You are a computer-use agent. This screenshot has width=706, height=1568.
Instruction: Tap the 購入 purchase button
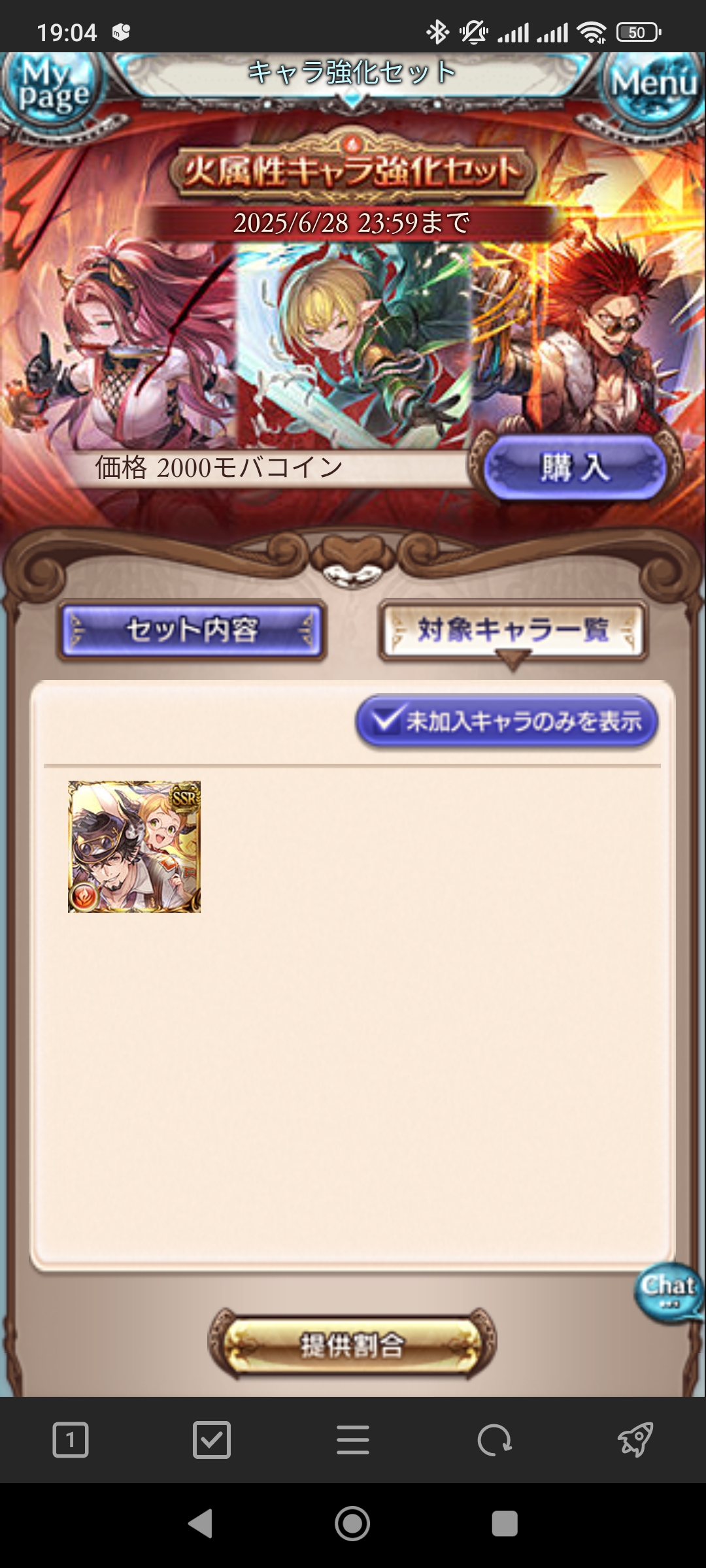pyautogui.click(x=575, y=468)
